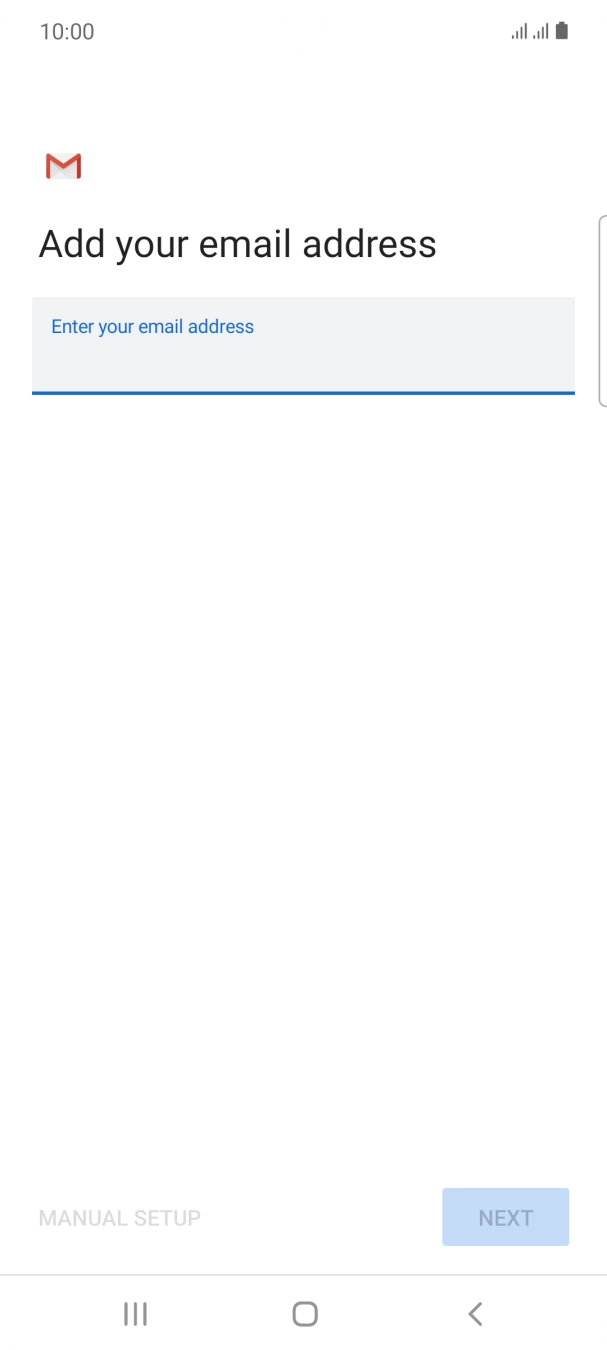This screenshot has height=1350, width=607.
Task: Choose MANUAL SETUP
Action: click(x=120, y=1218)
